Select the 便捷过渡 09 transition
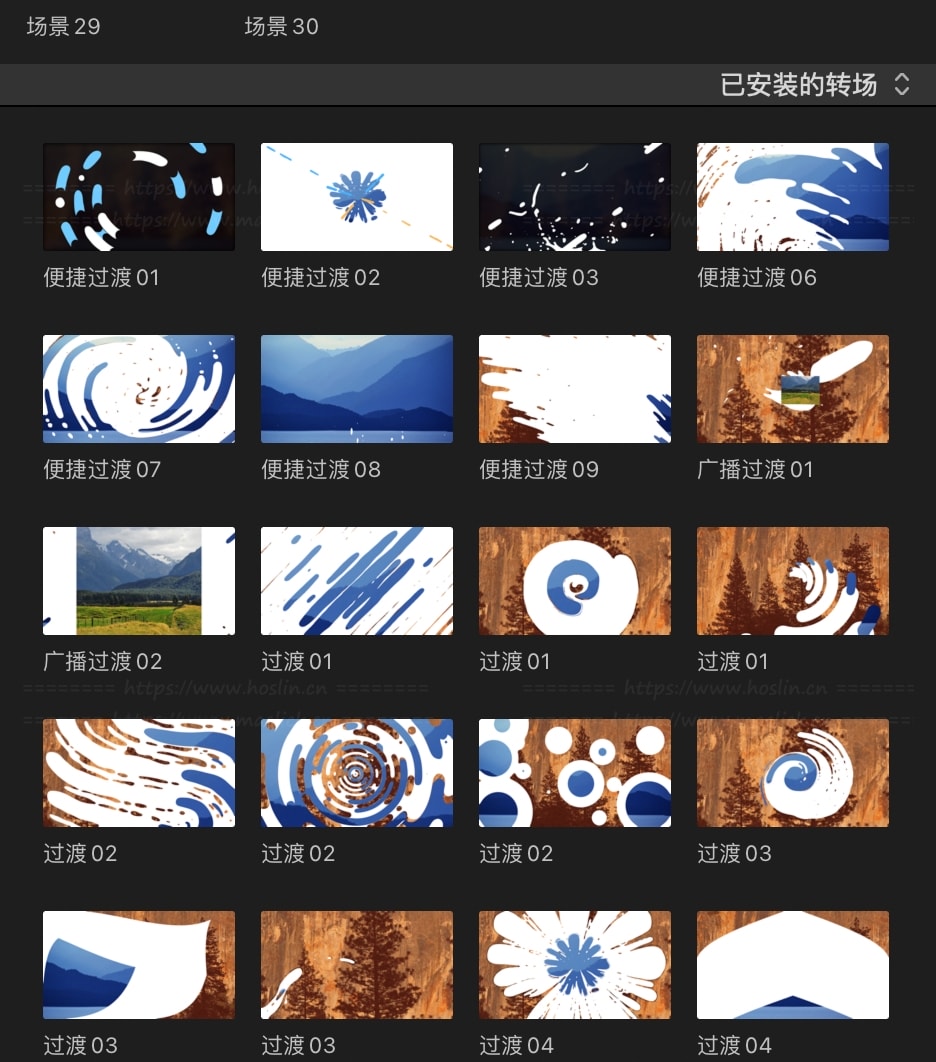Screen dimensions: 936x1062 [x=575, y=389]
